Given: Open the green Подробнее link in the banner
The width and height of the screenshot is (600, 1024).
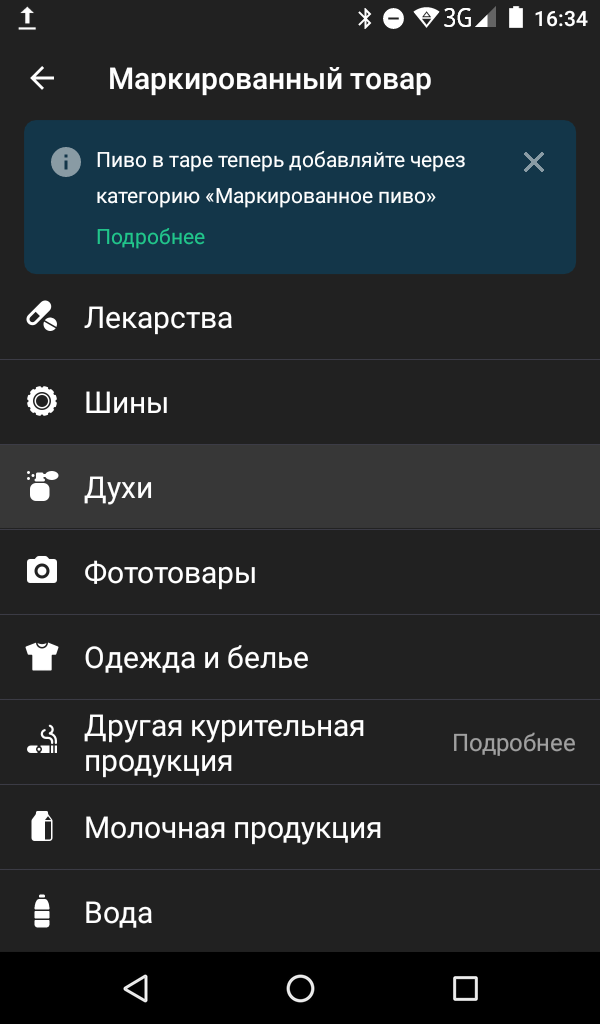Looking at the screenshot, I should pyautogui.click(x=151, y=237).
